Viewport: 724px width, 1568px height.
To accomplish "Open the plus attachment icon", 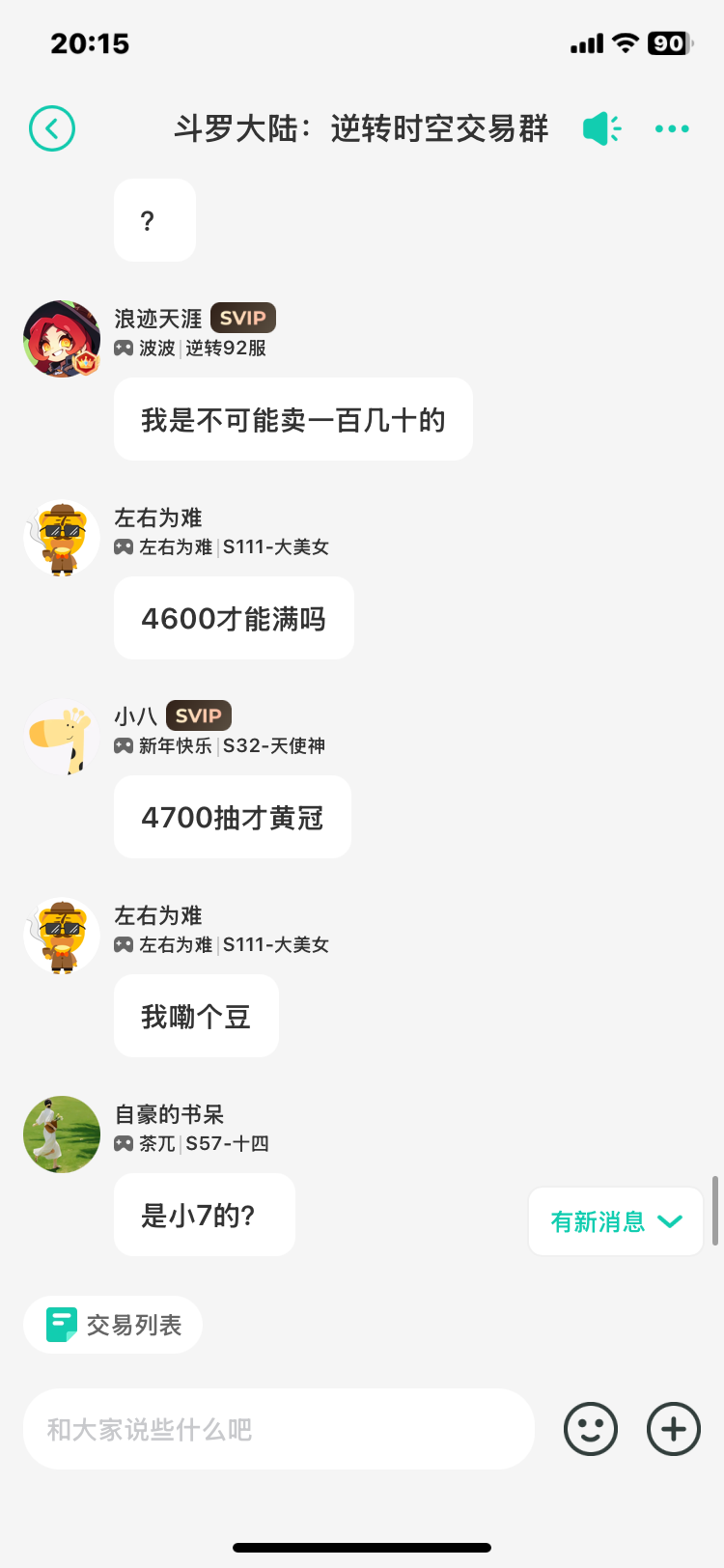I will pyautogui.click(x=673, y=1428).
